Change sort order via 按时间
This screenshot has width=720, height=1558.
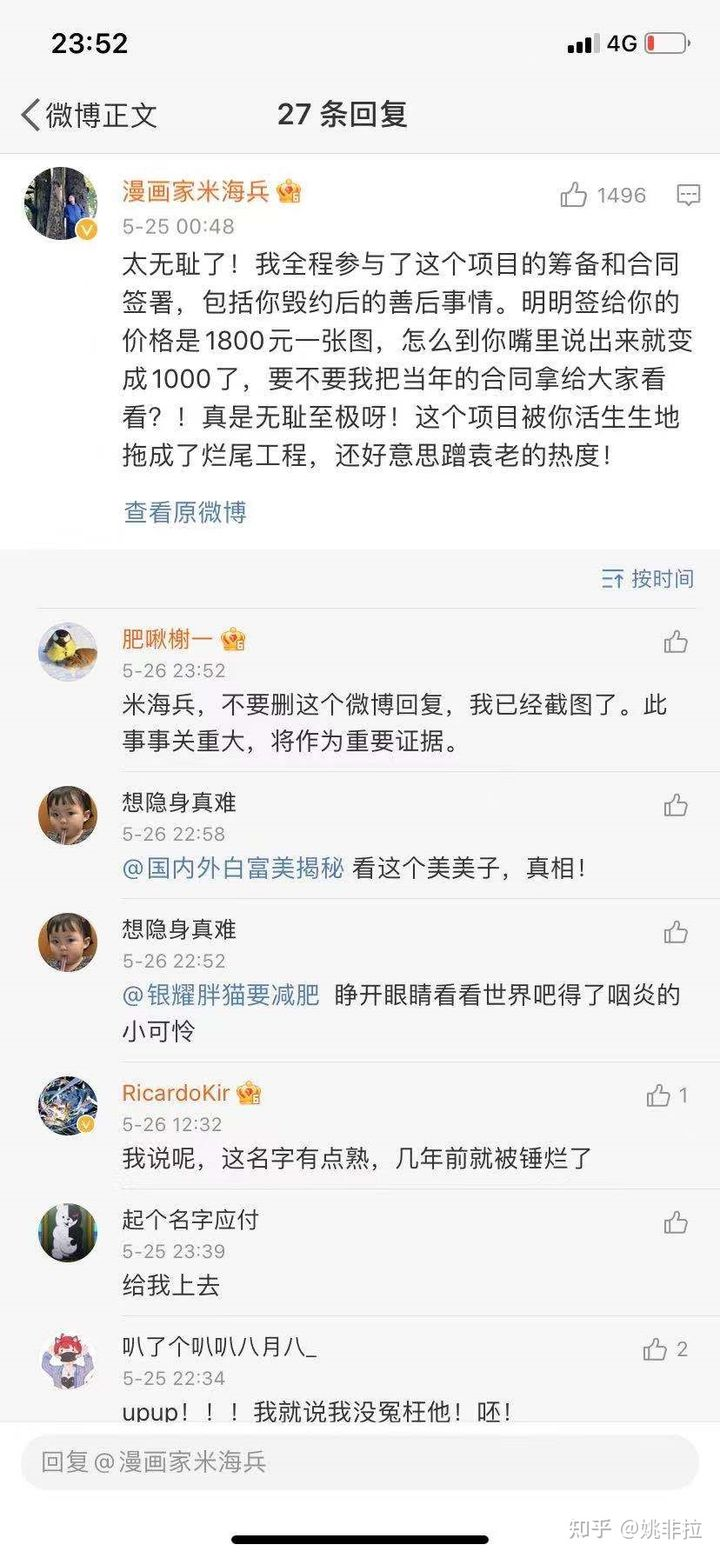[648, 579]
